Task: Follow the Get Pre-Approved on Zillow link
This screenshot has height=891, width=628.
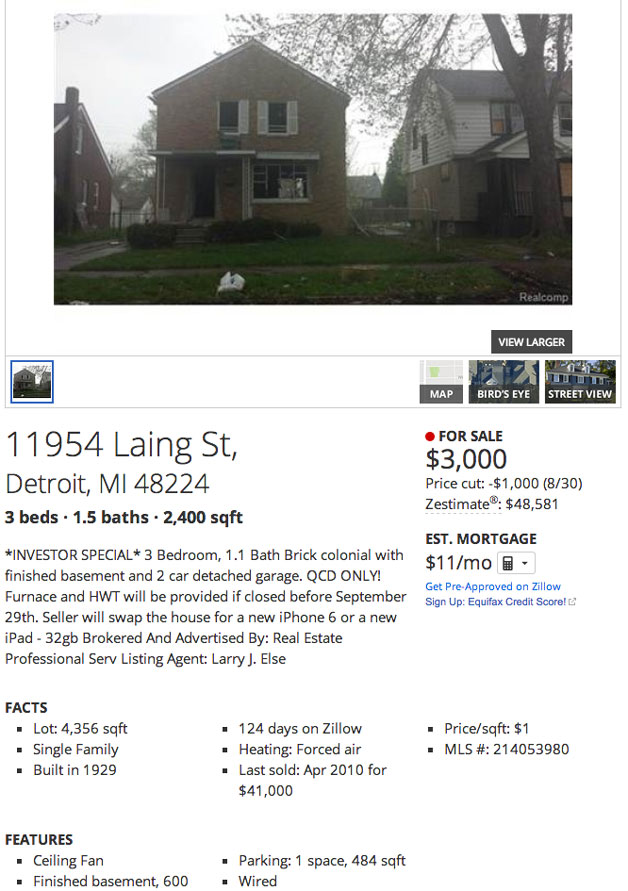Action: 493,586
